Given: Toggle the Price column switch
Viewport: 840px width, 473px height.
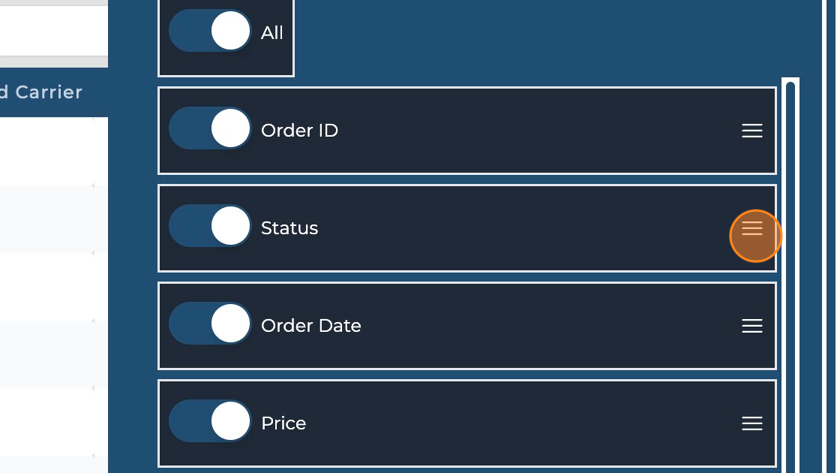Looking at the screenshot, I should click(x=210, y=422).
